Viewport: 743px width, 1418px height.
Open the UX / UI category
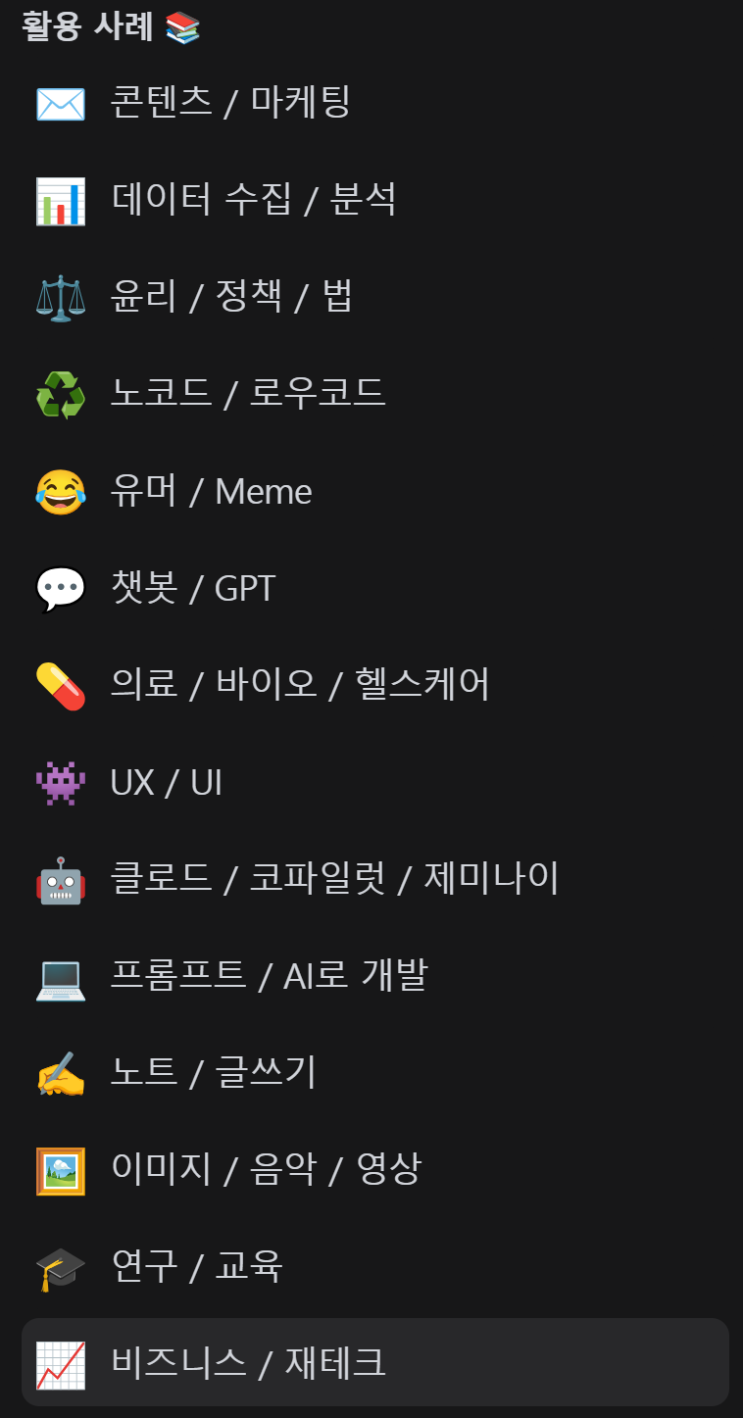pyautogui.click(x=166, y=782)
